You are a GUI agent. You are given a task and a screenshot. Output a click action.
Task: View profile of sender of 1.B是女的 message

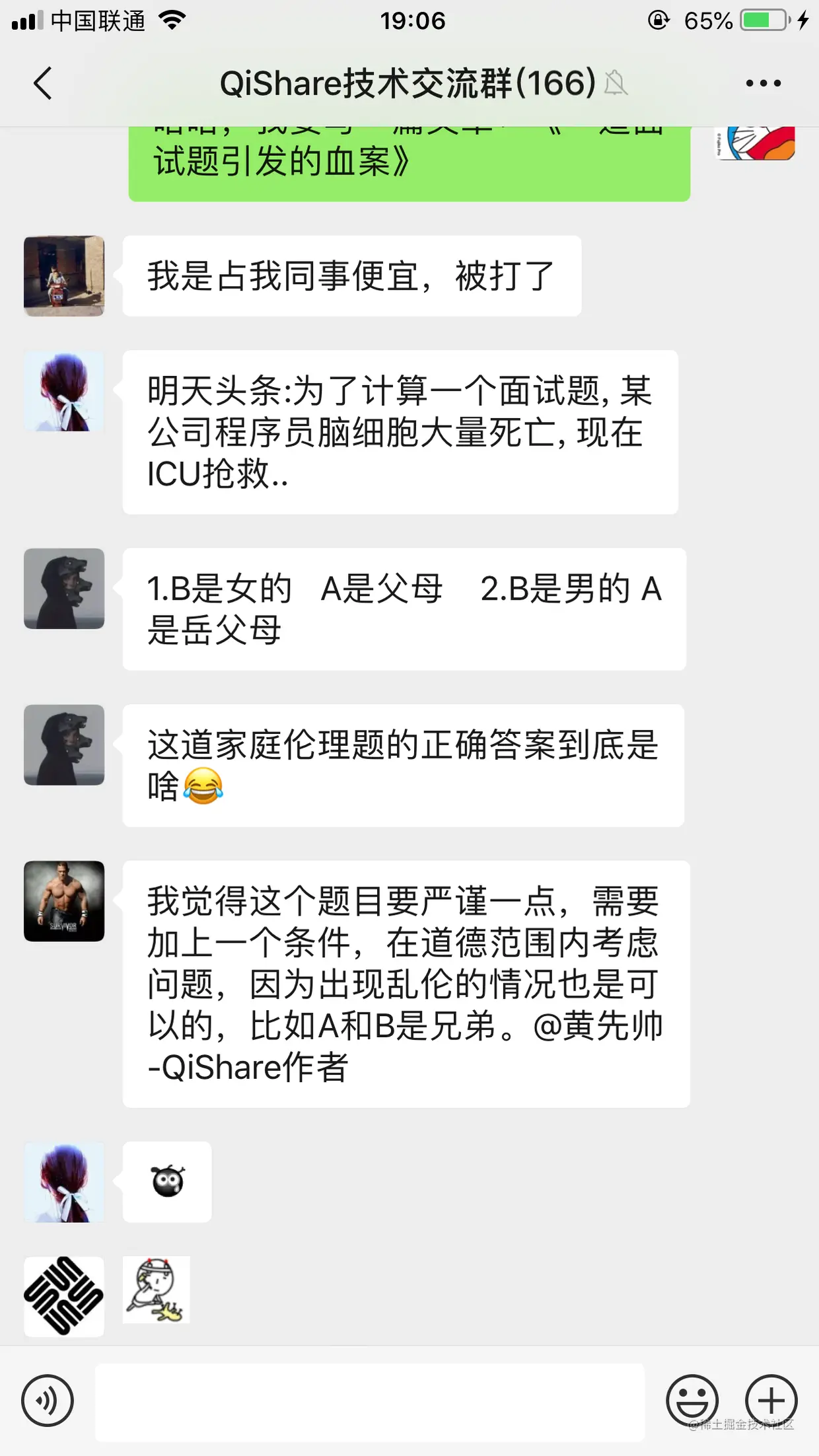click(x=64, y=589)
